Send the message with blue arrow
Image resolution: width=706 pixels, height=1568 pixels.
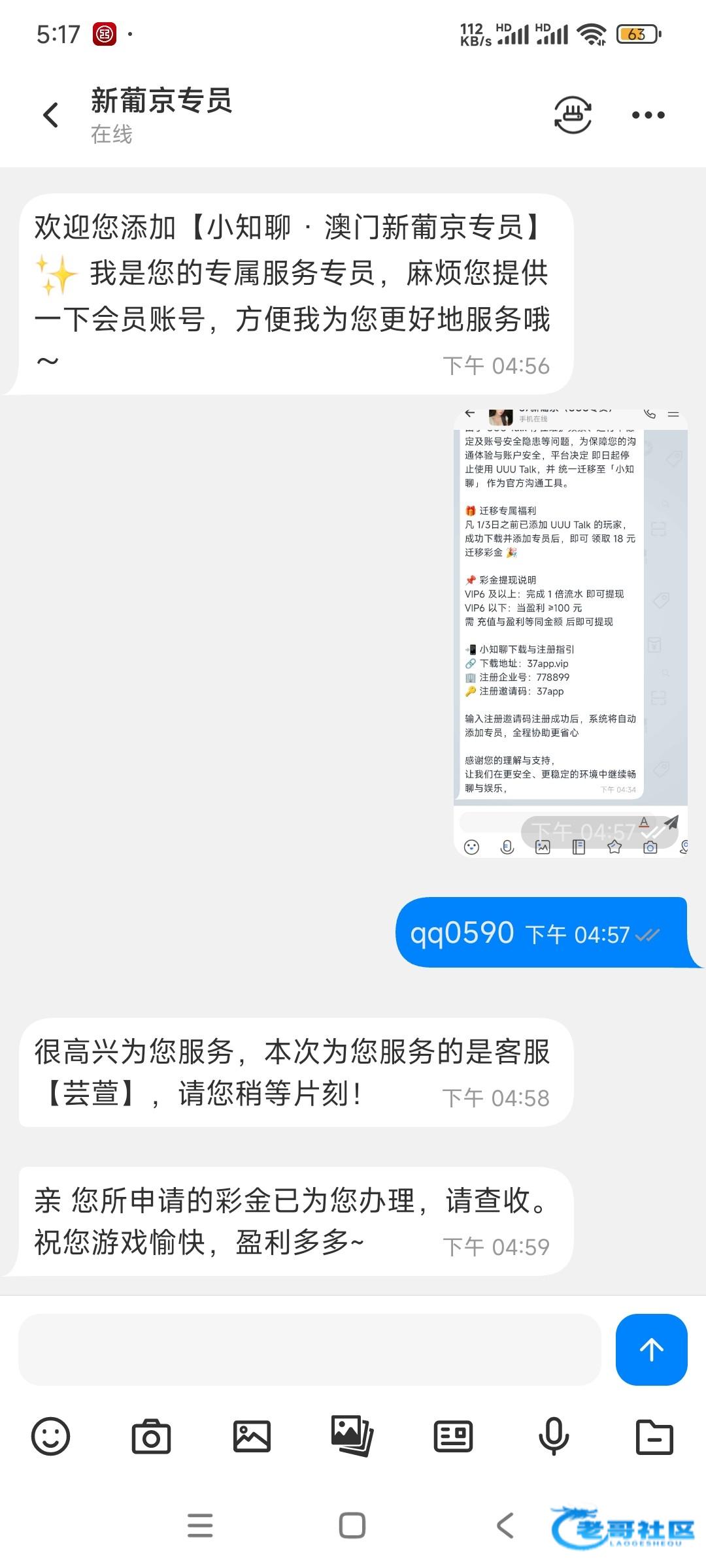pos(651,1350)
